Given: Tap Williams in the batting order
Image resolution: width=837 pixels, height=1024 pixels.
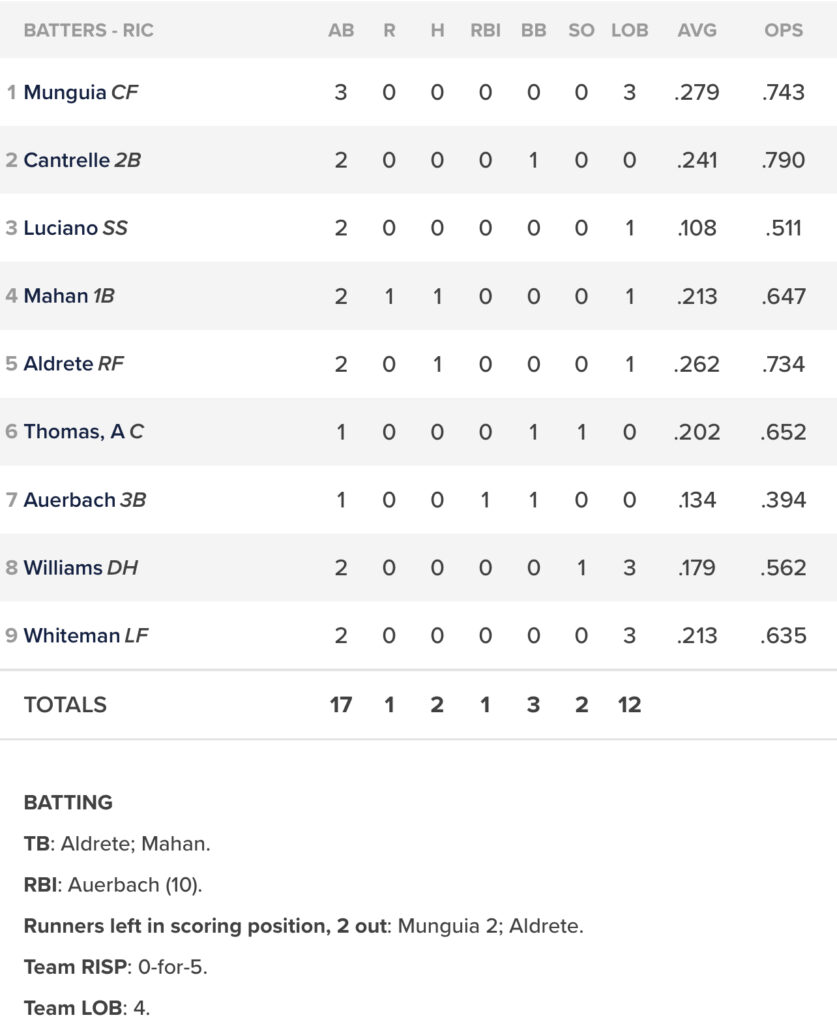Looking at the screenshot, I should pos(63,568).
